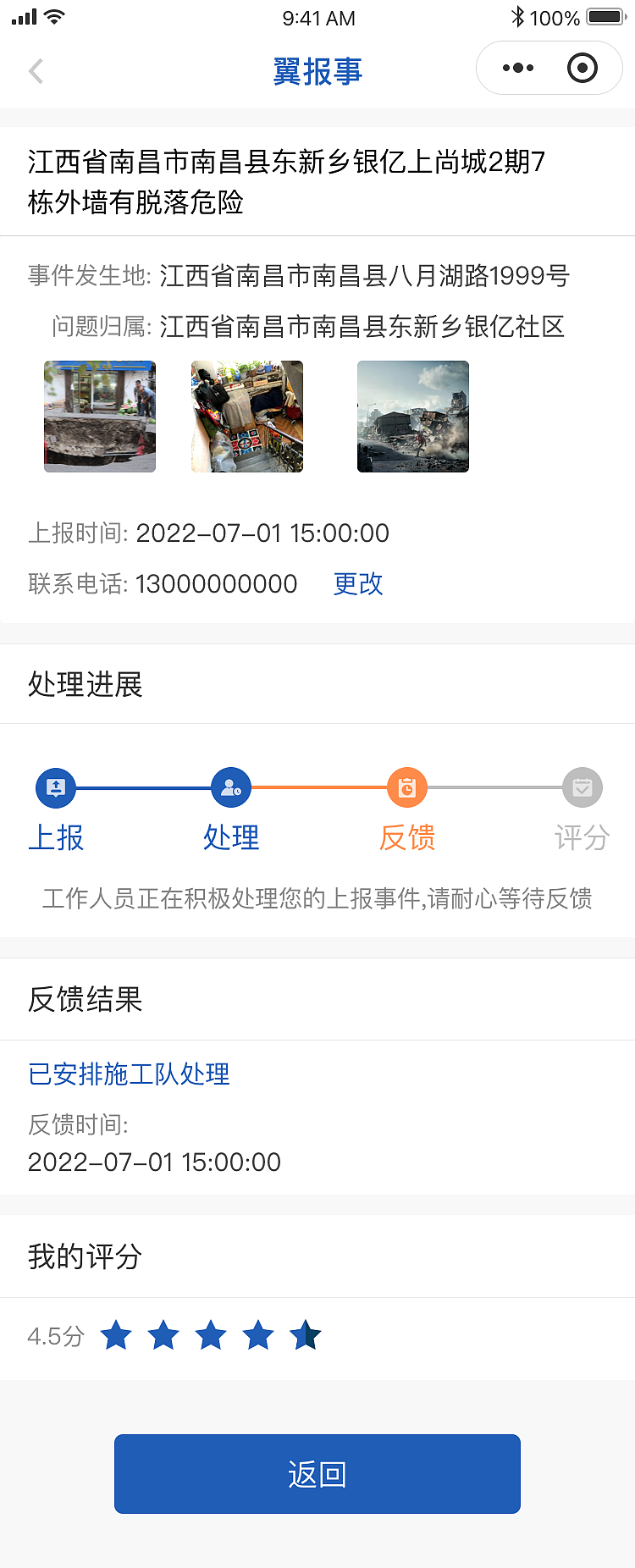The height and width of the screenshot is (1568, 635).
Task: Open the more options ellipsis menu
Action: (517, 68)
